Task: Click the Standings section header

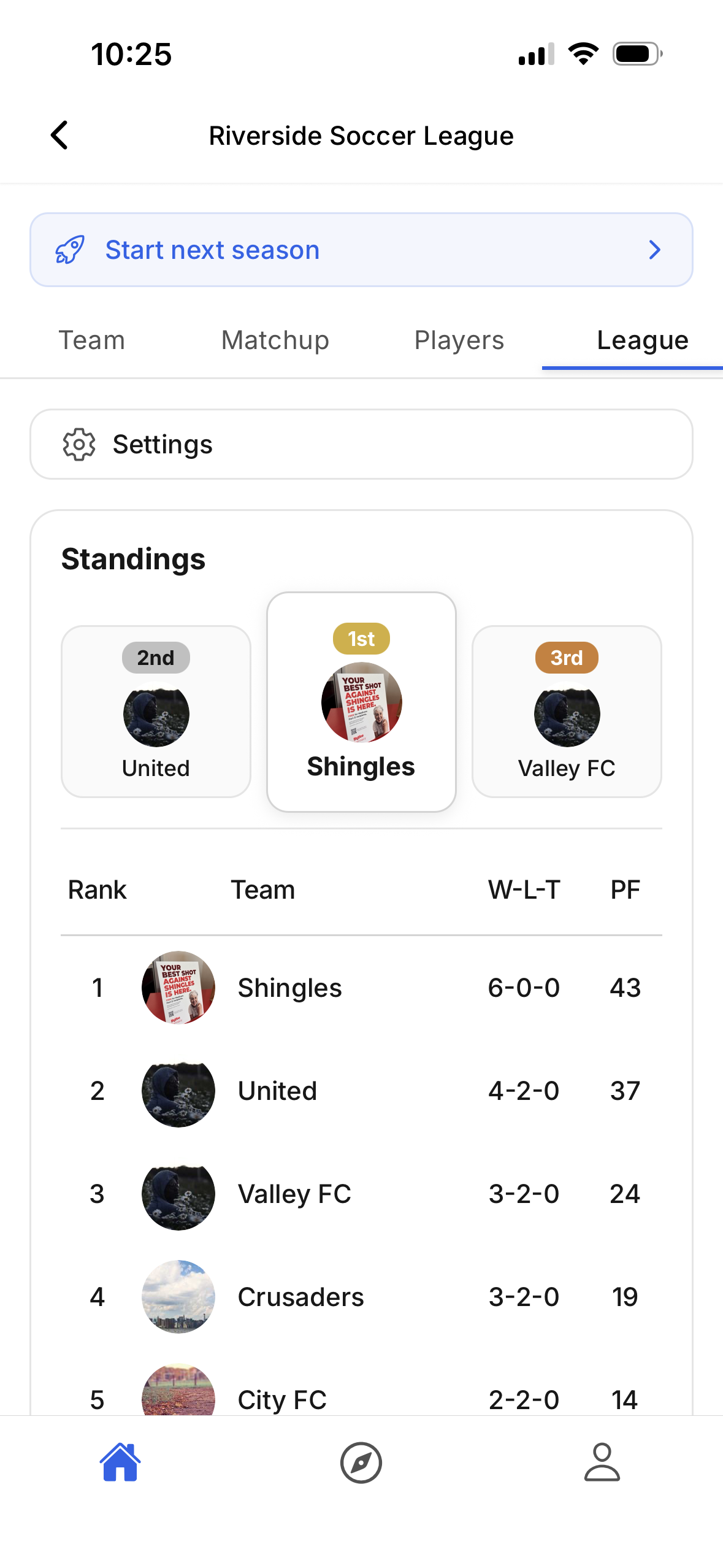Action: 132,558
